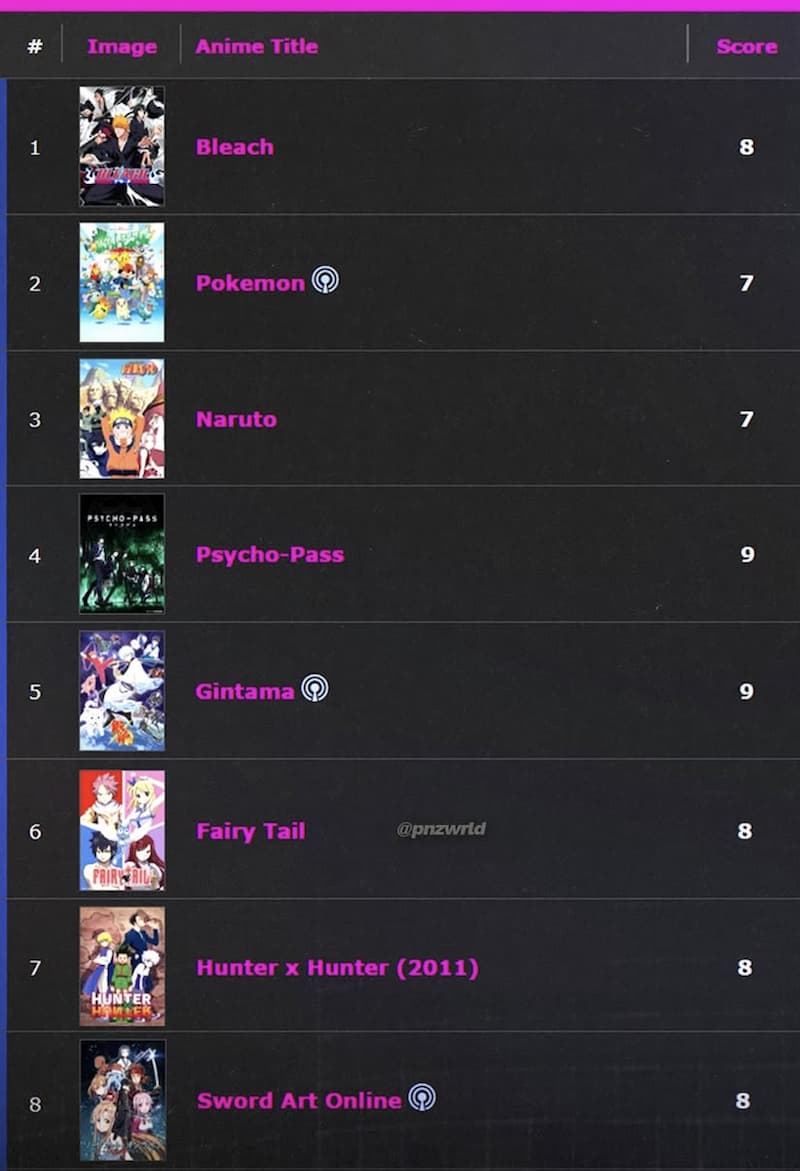
Task: Open the Pokemon title link
Action: [249, 283]
